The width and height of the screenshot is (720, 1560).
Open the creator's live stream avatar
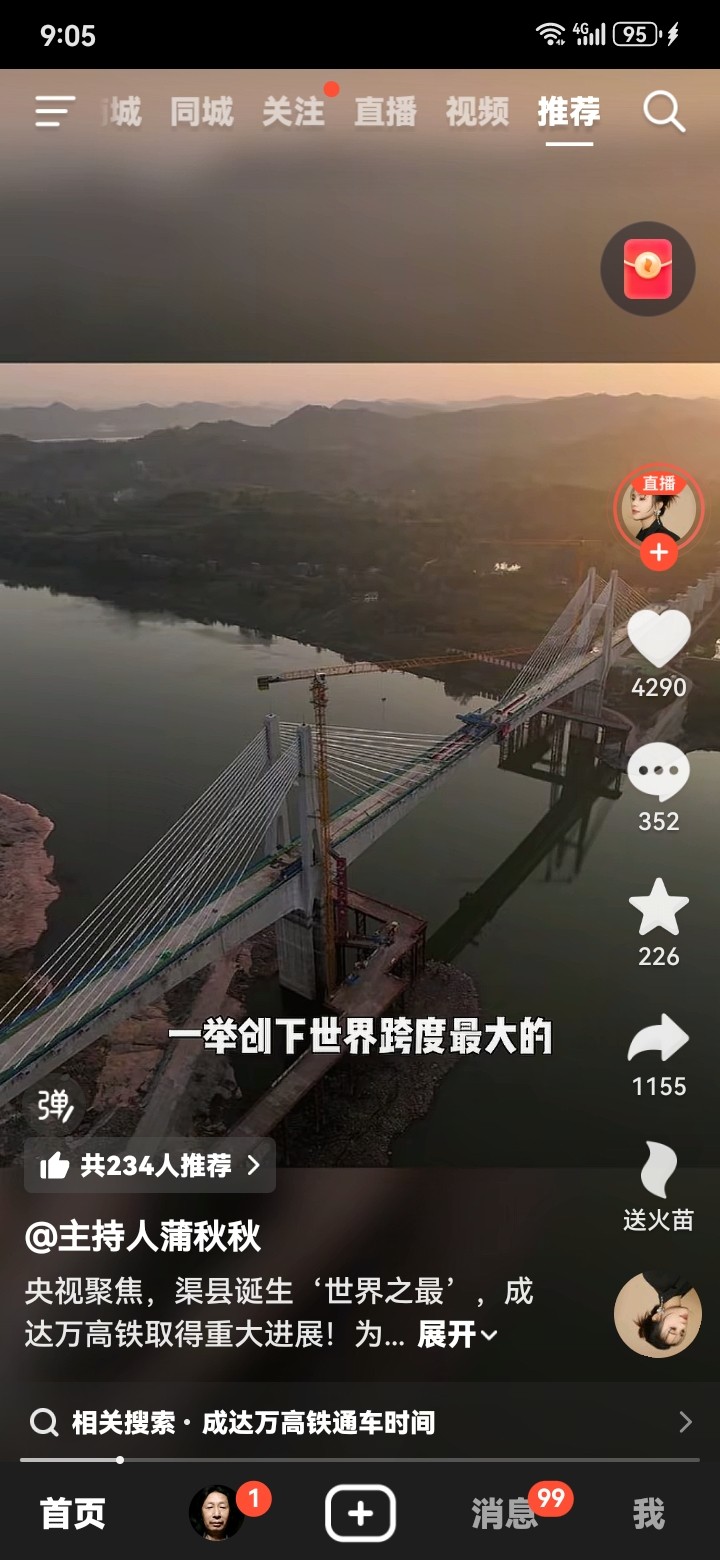click(658, 507)
